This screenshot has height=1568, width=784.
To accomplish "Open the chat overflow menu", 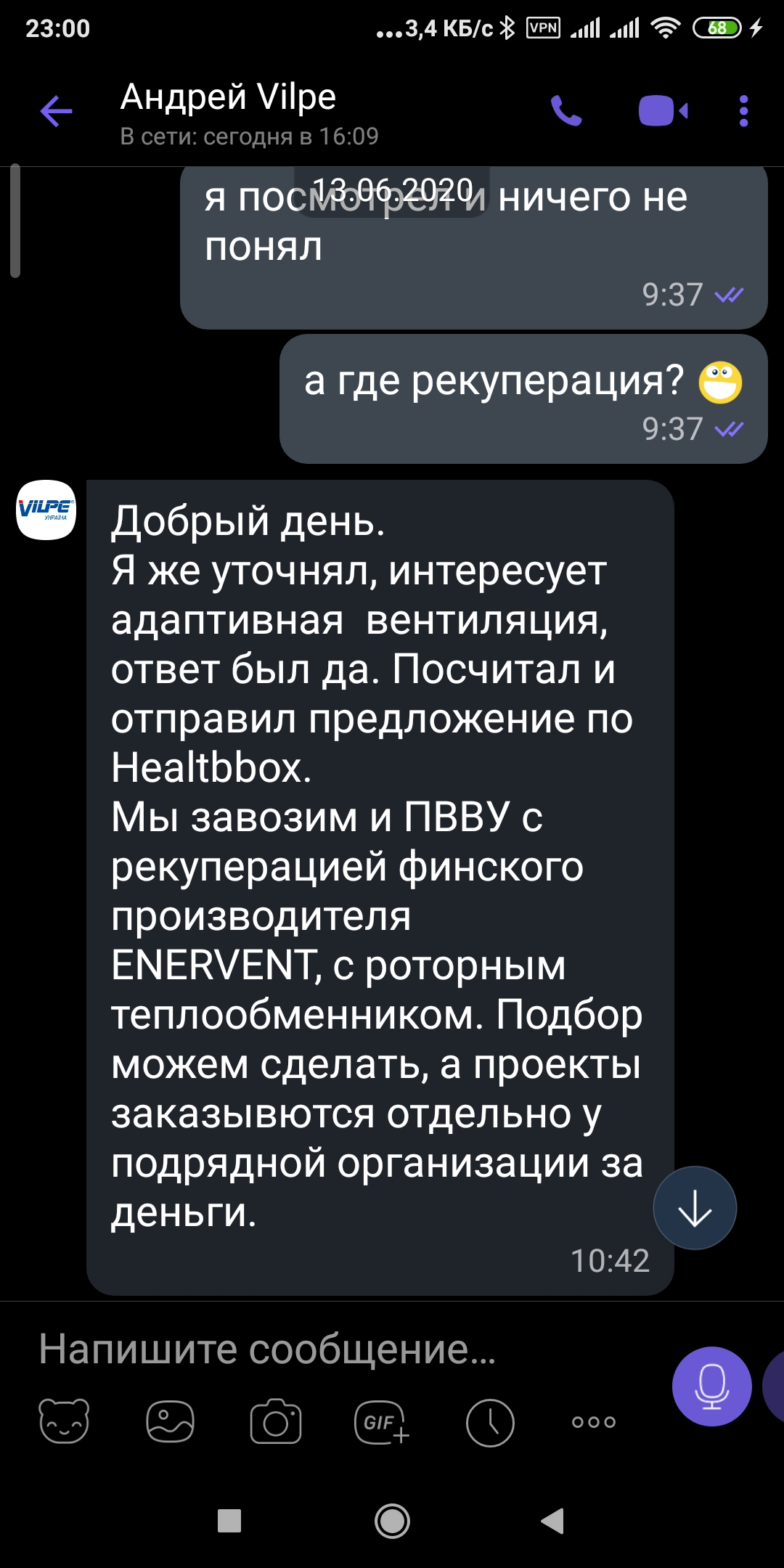I will coord(743,111).
